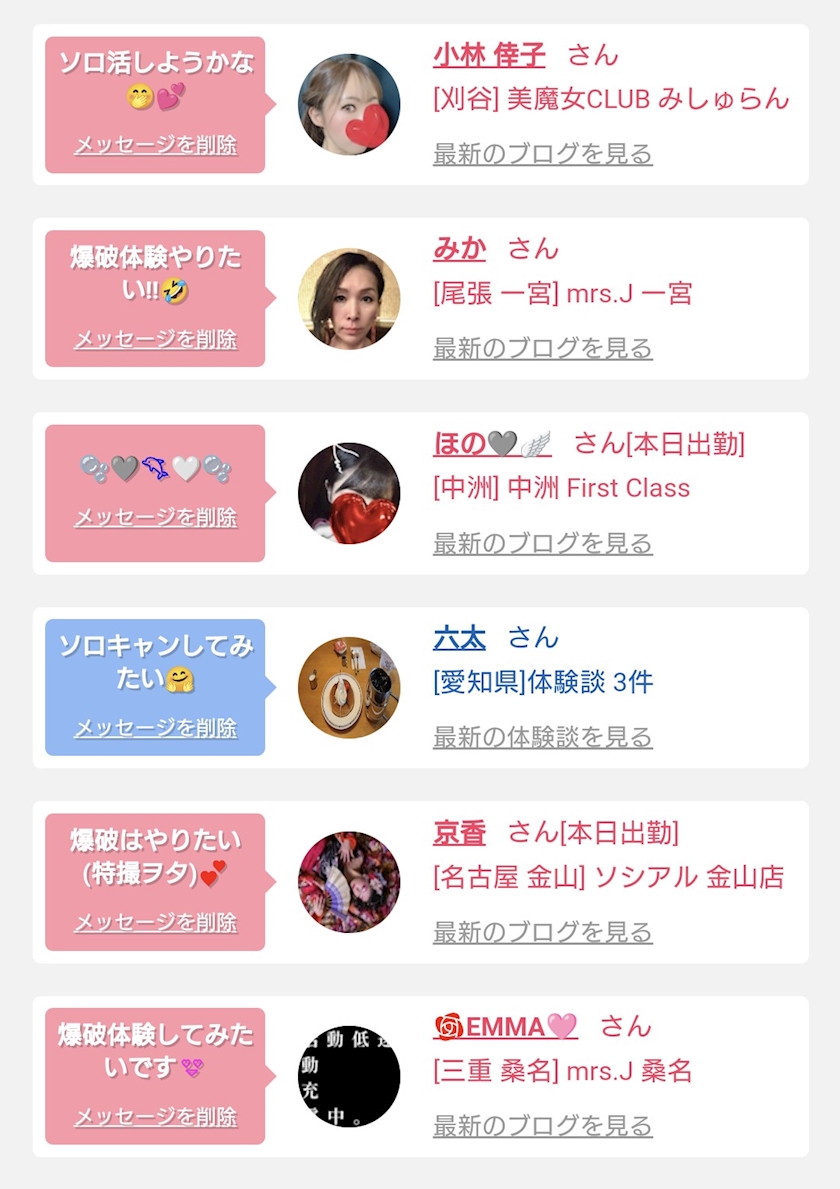Open 小林 倖子's profile name link
This screenshot has width=840, height=1189.
tap(489, 55)
